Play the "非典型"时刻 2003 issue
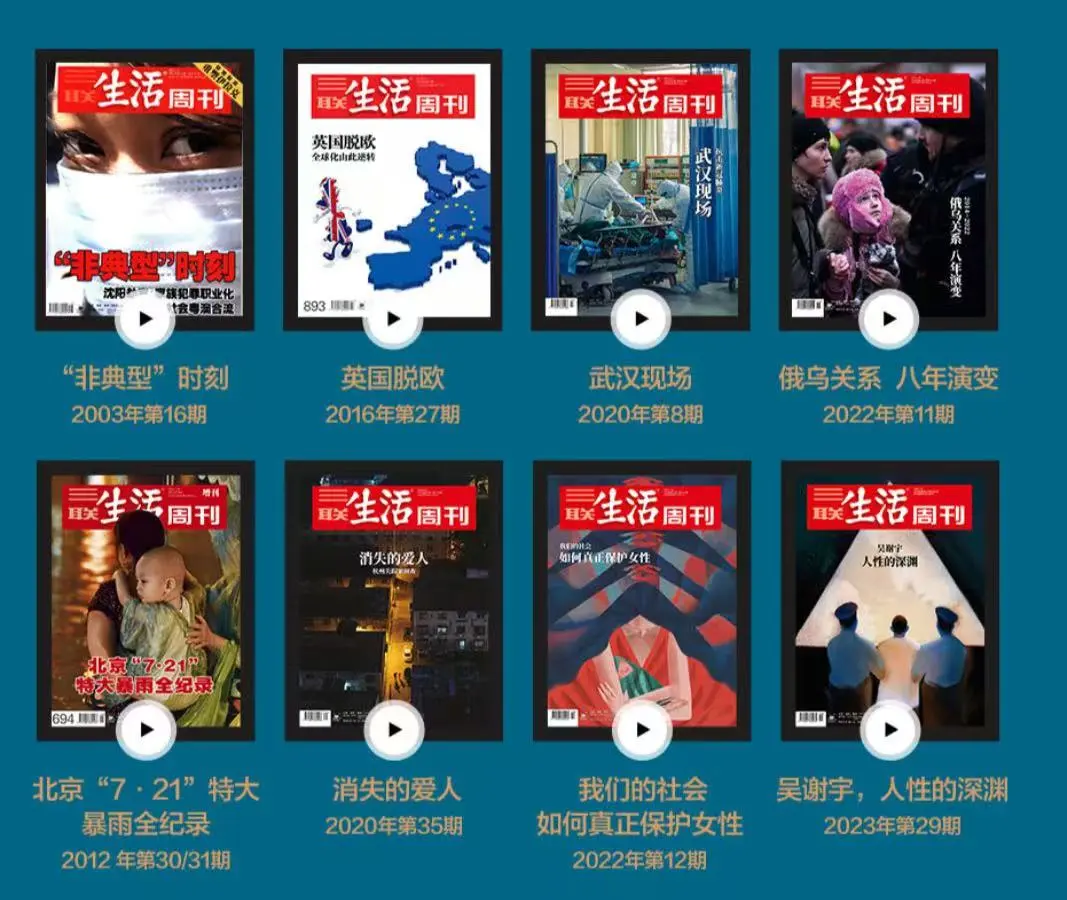The image size is (1067, 900). click(145, 319)
